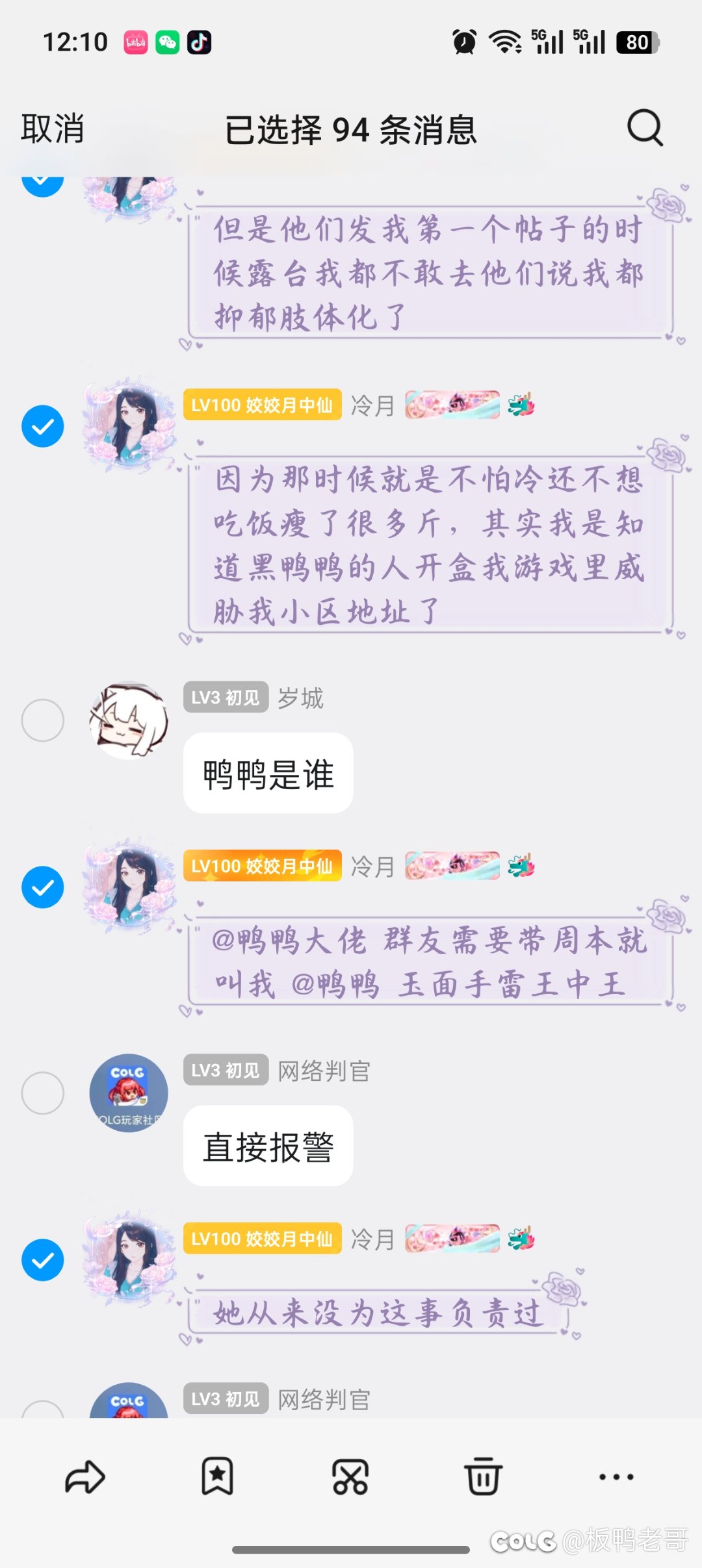Open 岁城's avatar profile
Viewport: 702px width, 1568px height.
(129, 720)
